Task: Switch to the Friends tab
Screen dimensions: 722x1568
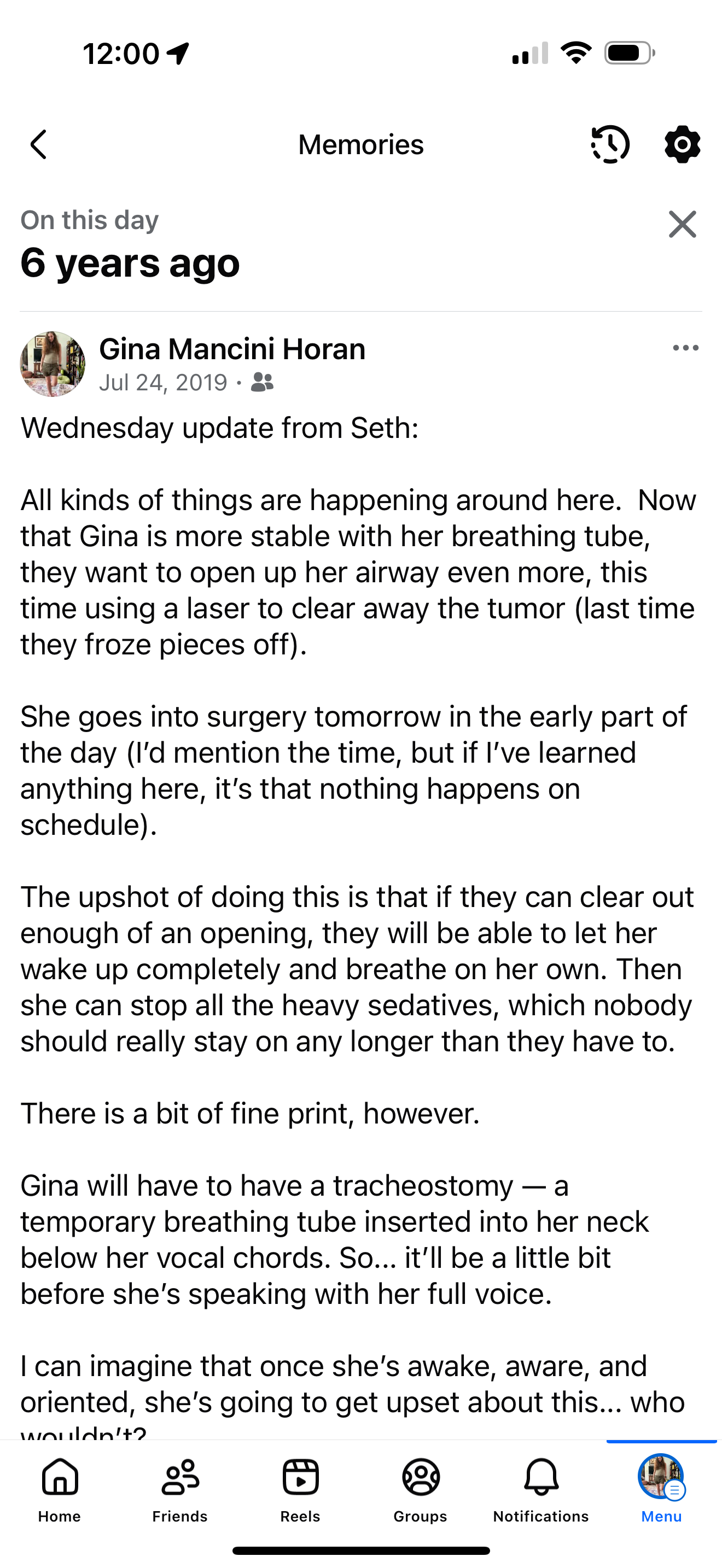Action: (x=180, y=1489)
